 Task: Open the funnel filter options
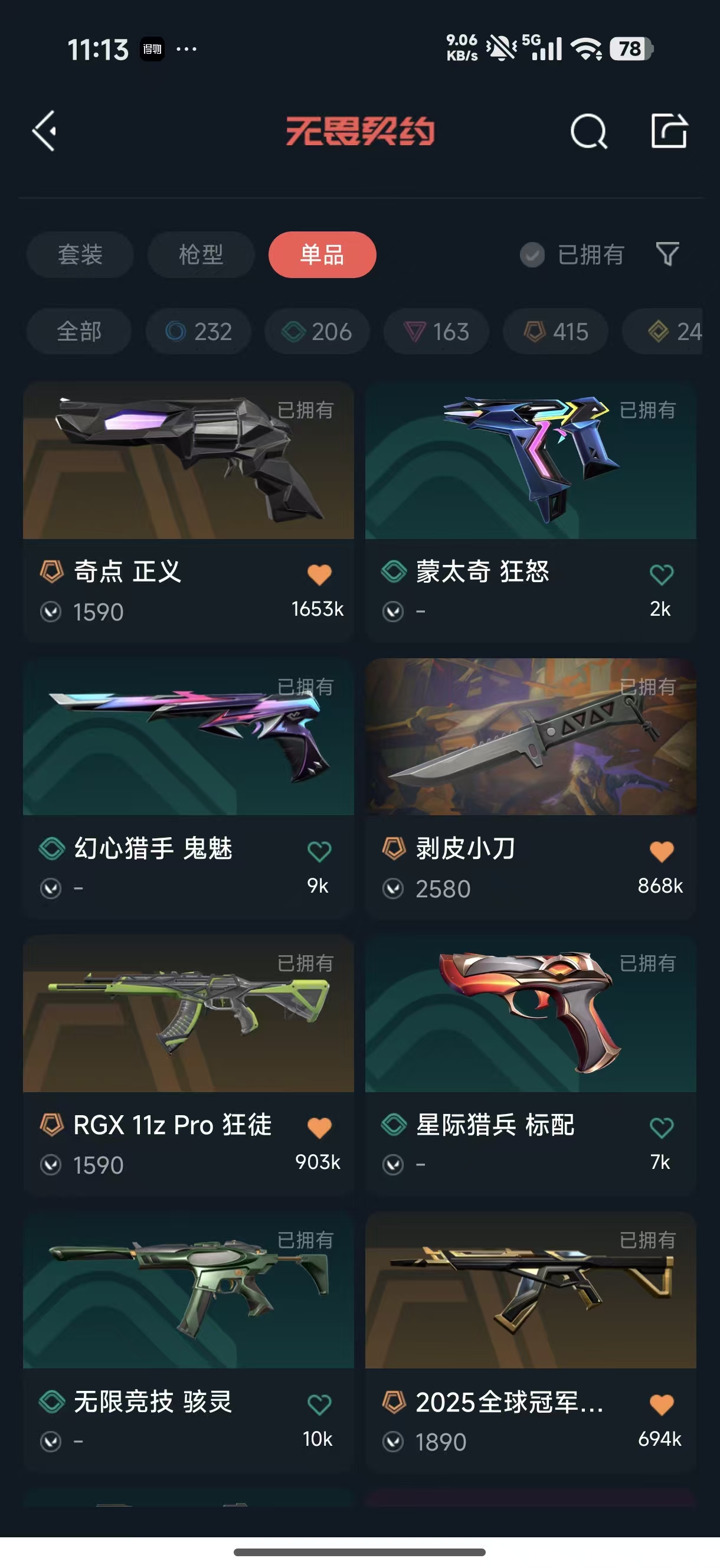tap(667, 254)
